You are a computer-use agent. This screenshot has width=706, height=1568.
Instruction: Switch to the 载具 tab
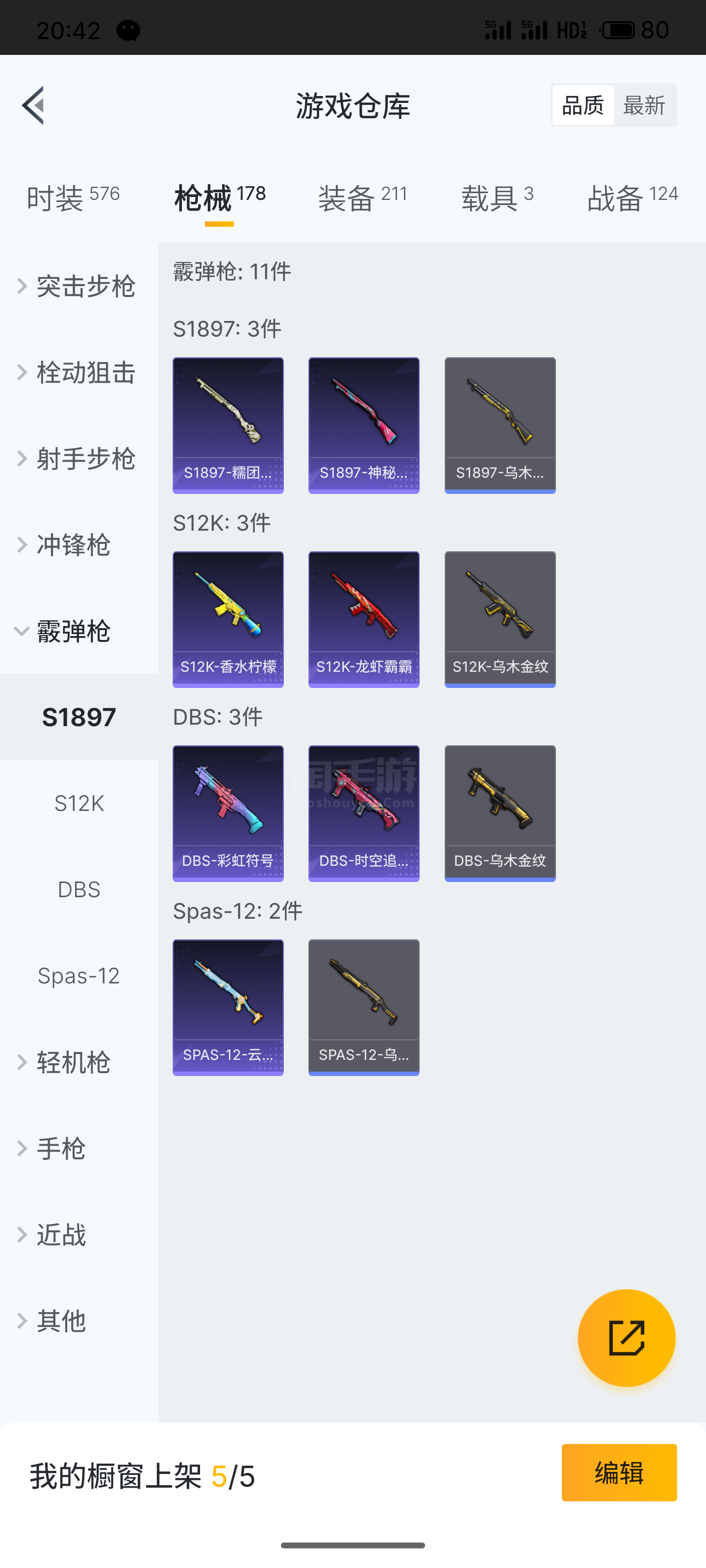pyautogui.click(x=497, y=198)
